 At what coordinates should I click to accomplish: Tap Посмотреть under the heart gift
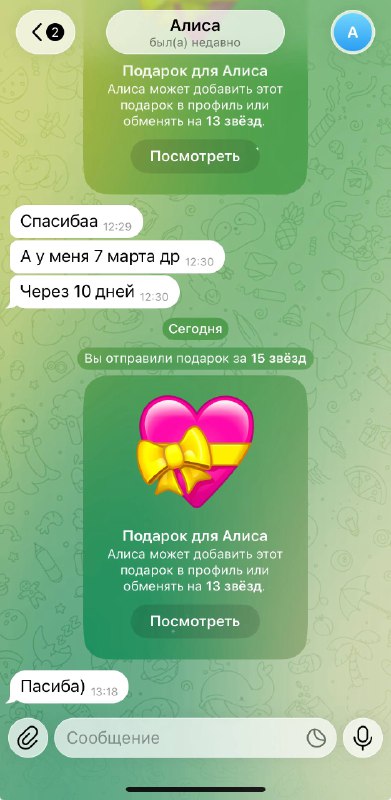[x=195, y=621]
